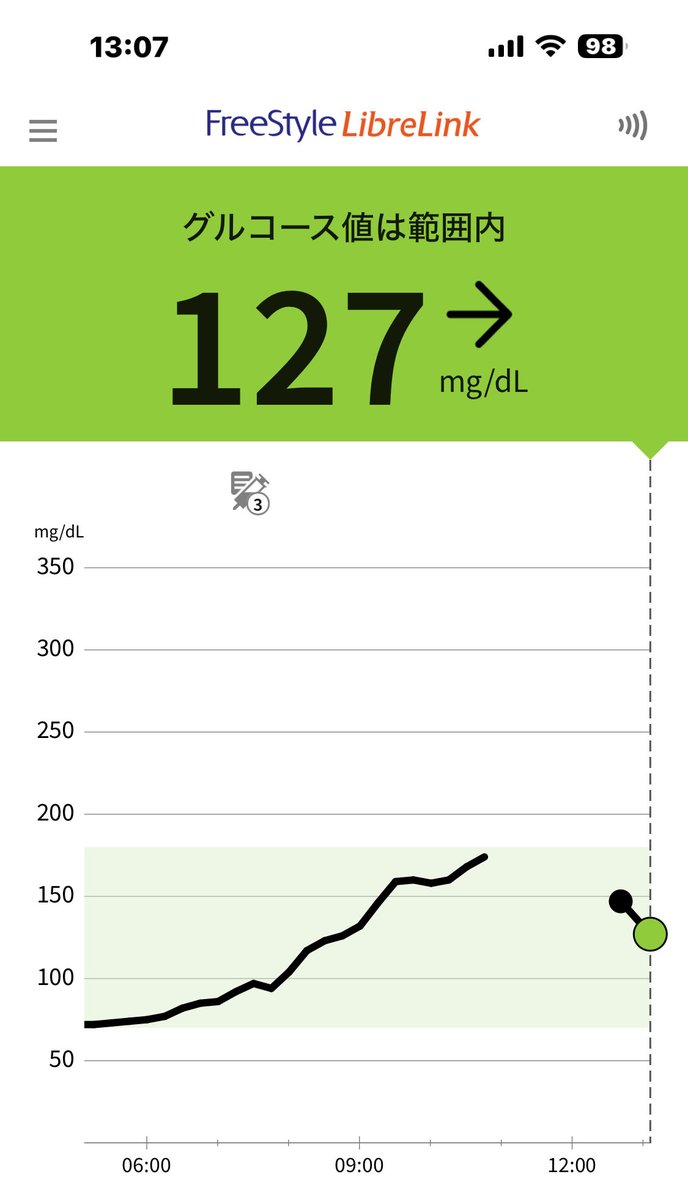Select the current green glucose point
Image resolution: width=688 pixels, height=1199 pixels.
pos(651,934)
